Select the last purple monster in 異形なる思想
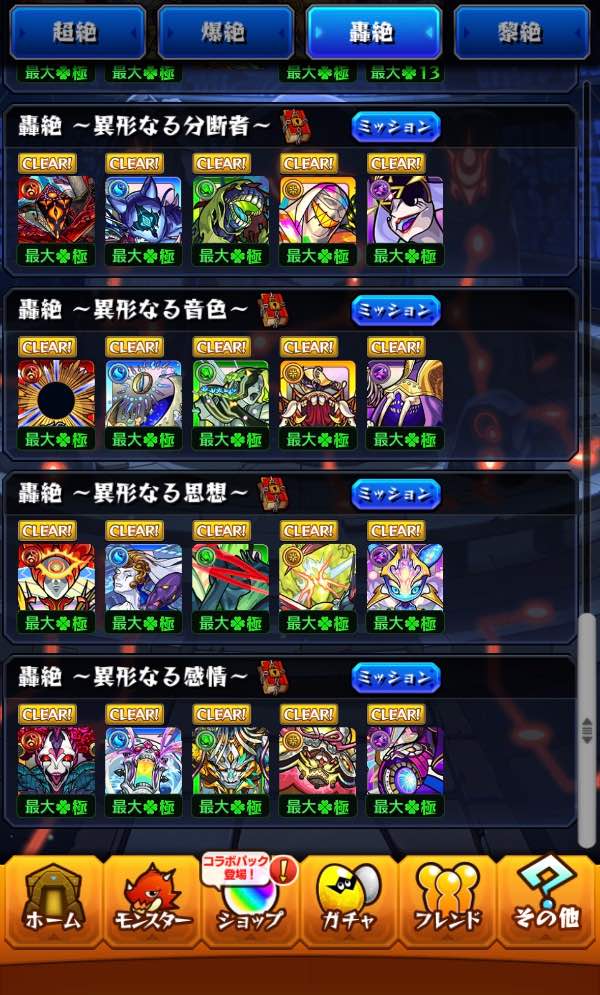Image resolution: width=600 pixels, height=995 pixels. (x=404, y=579)
